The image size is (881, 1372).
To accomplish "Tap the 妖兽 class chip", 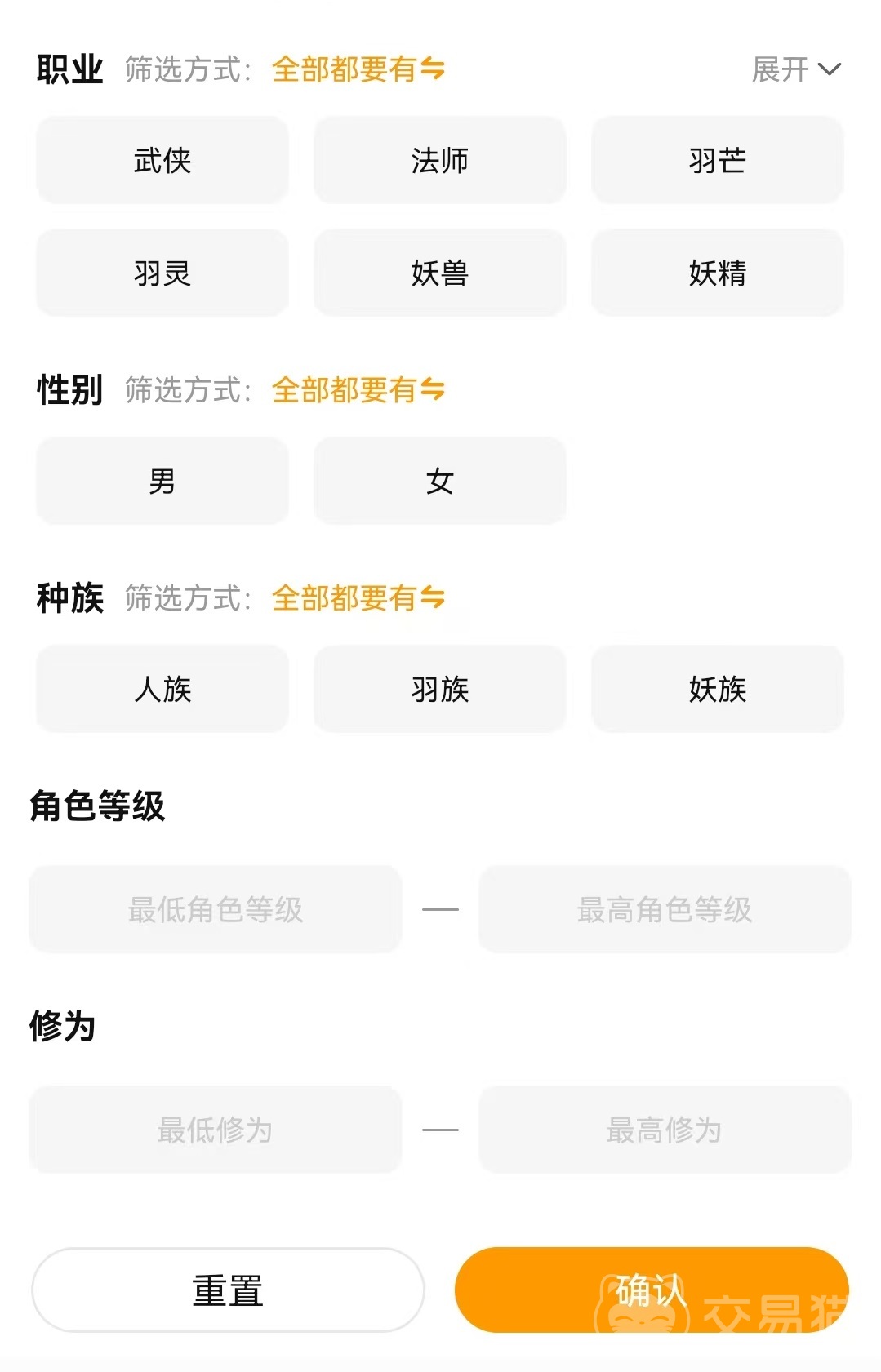I will pyautogui.click(x=439, y=273).
